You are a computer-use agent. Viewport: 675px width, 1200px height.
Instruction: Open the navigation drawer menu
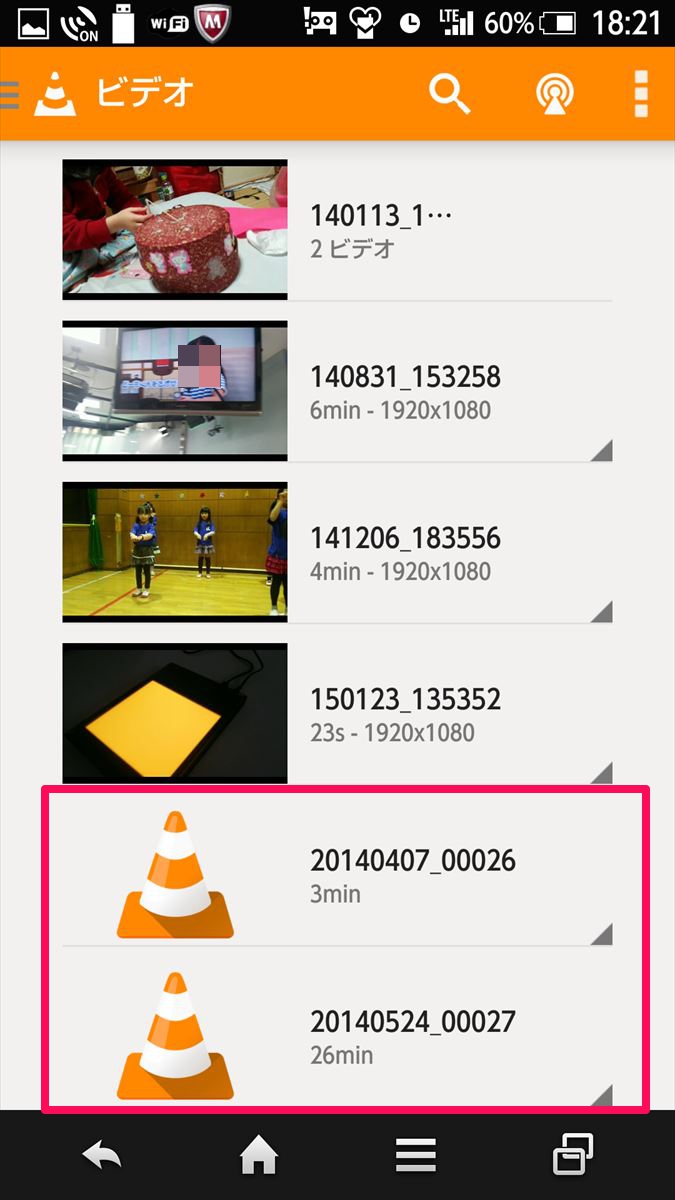(12, 94)
